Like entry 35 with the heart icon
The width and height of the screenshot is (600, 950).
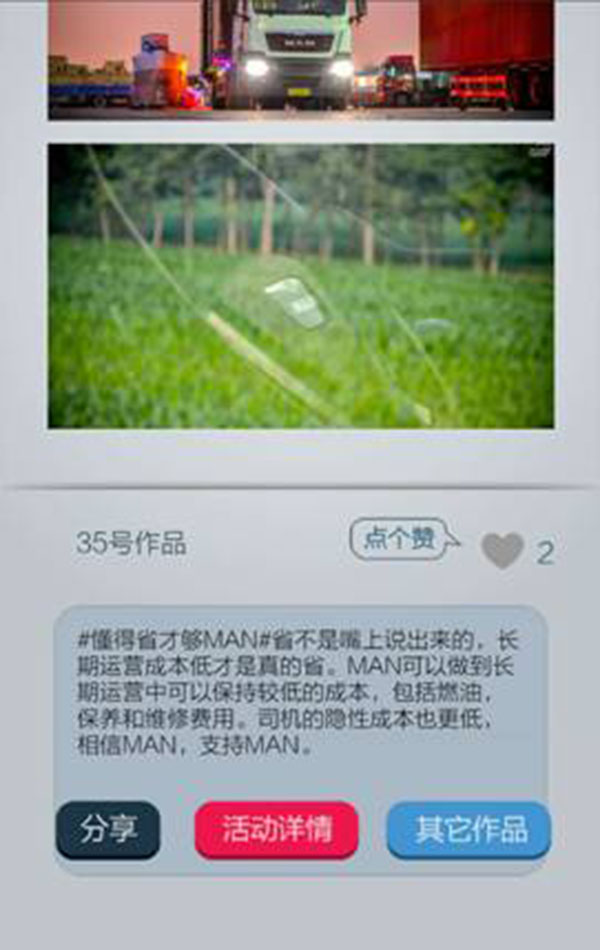pos(502,551)
